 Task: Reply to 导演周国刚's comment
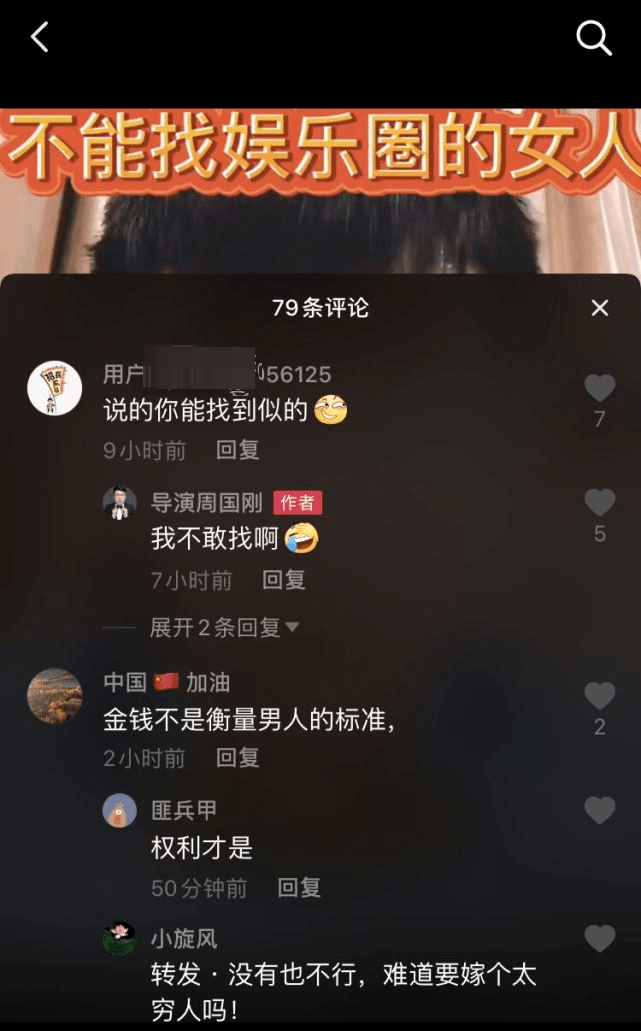[284, 580]
